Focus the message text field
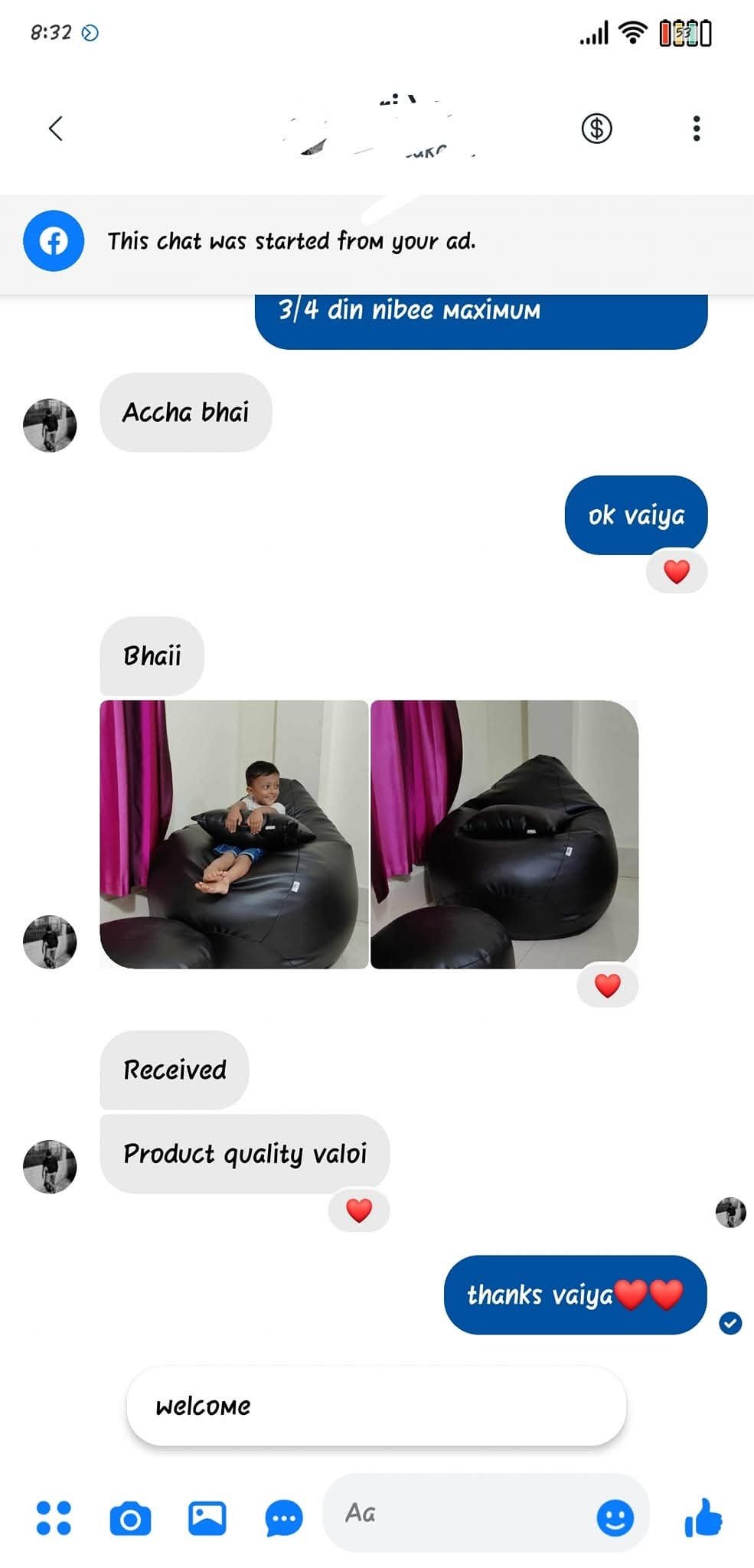Image resolution: width=754 pixels, height=1568 pixels. (459, 1513)
